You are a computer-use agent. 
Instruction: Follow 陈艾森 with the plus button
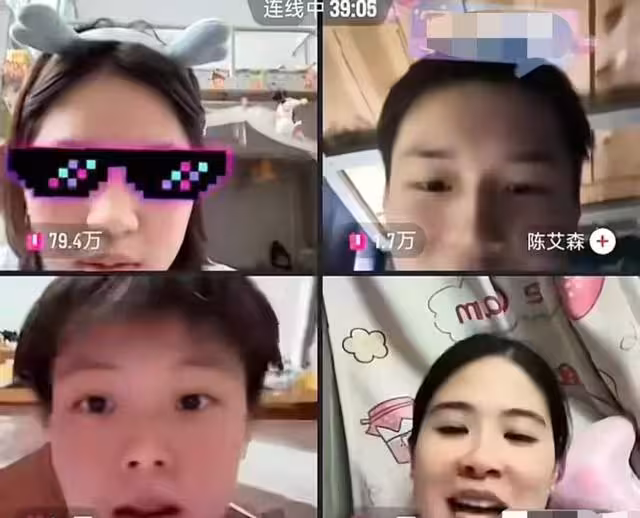(x=602, y=241)
